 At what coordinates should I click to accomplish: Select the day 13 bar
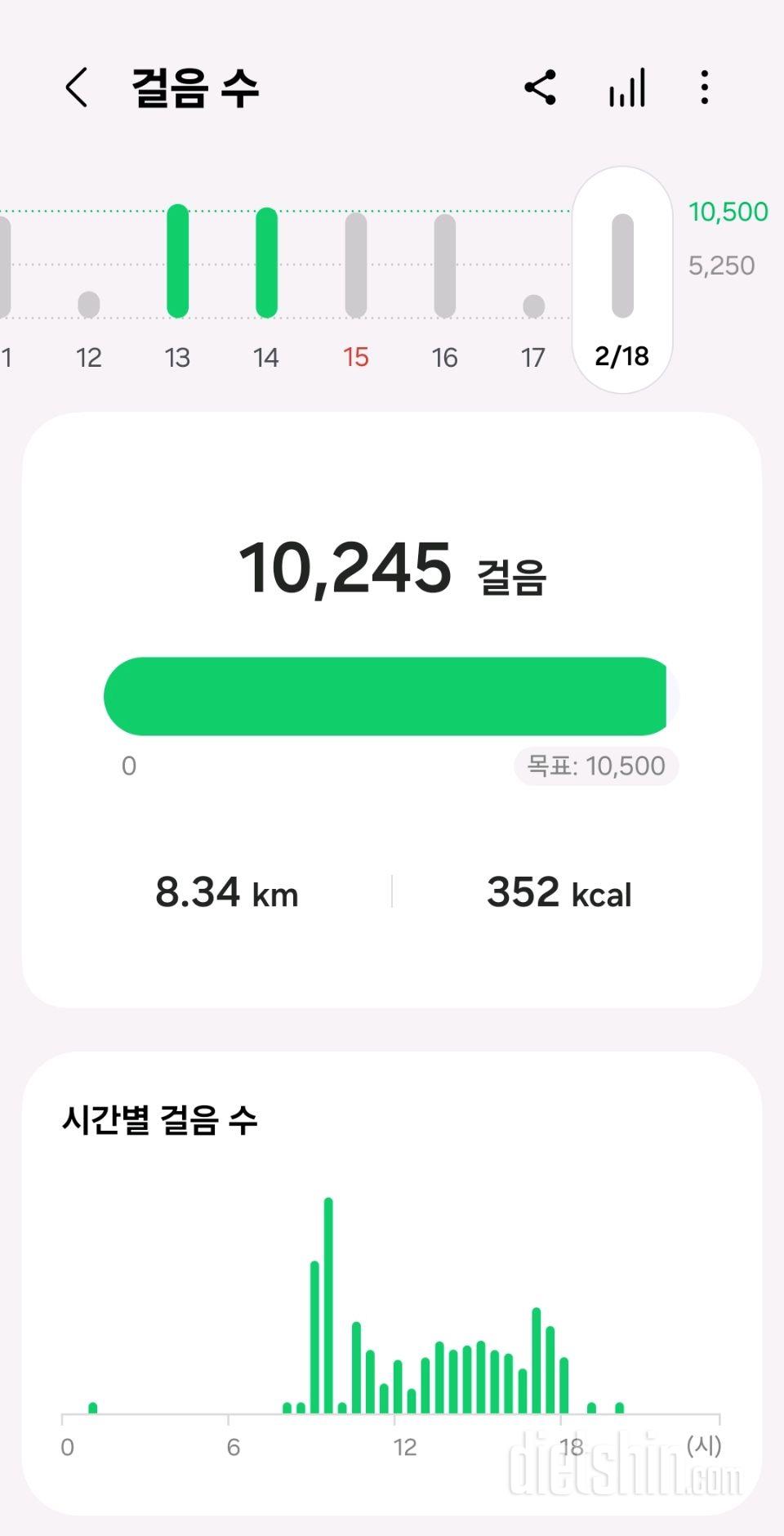pos(177,261)
